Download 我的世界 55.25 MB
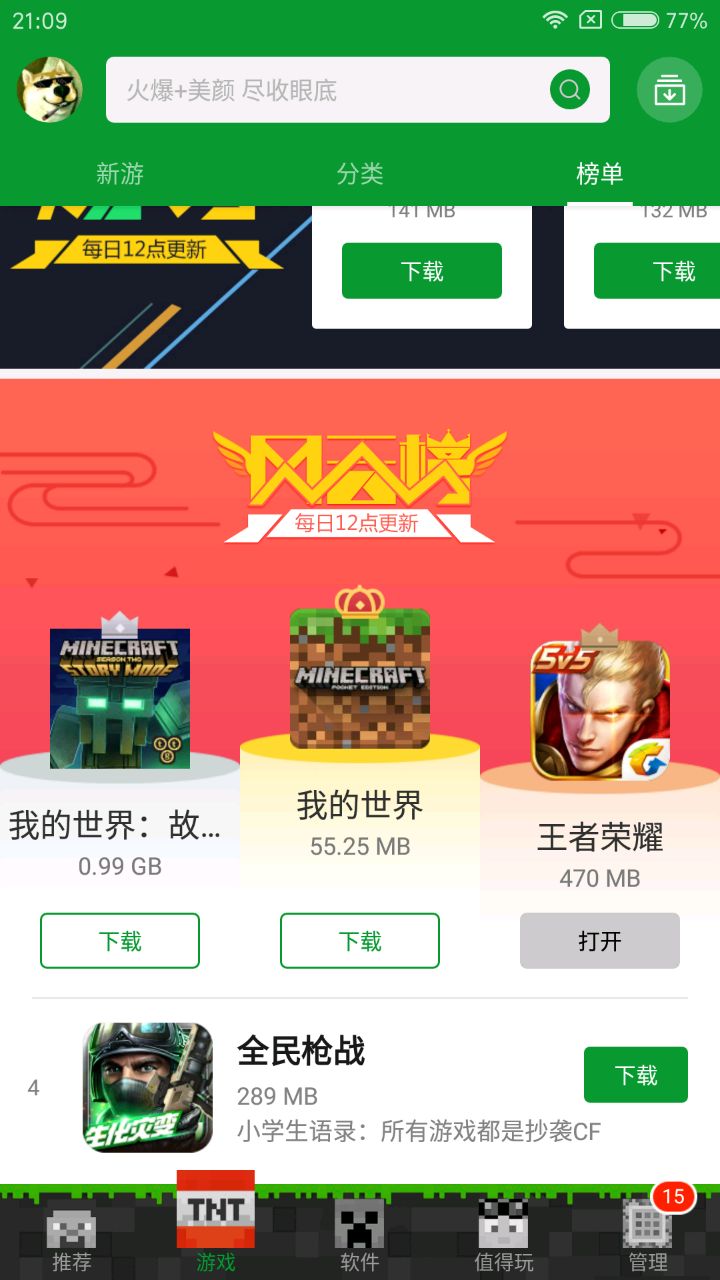 tap(360, 941)
